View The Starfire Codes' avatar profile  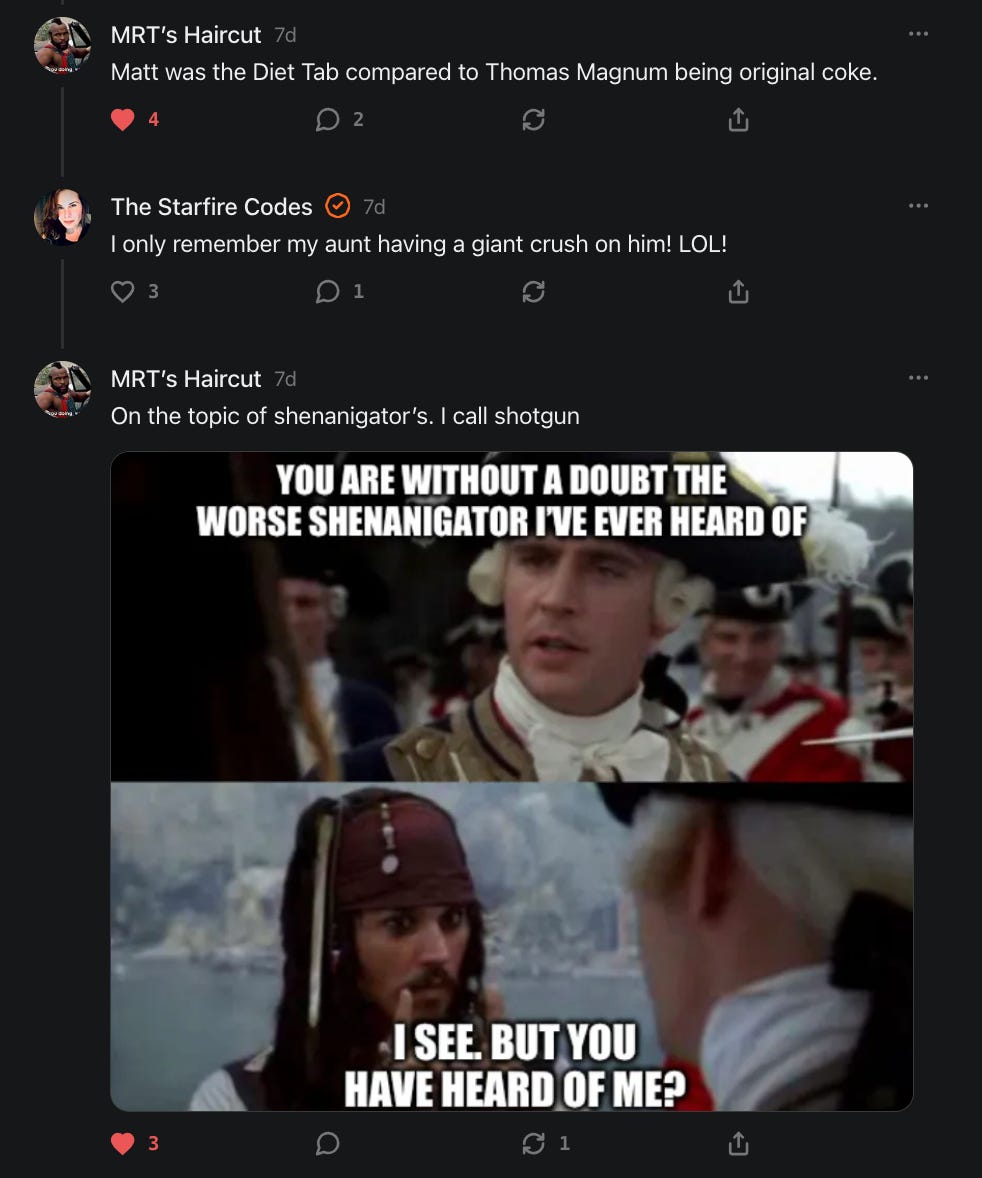(62, 217)
